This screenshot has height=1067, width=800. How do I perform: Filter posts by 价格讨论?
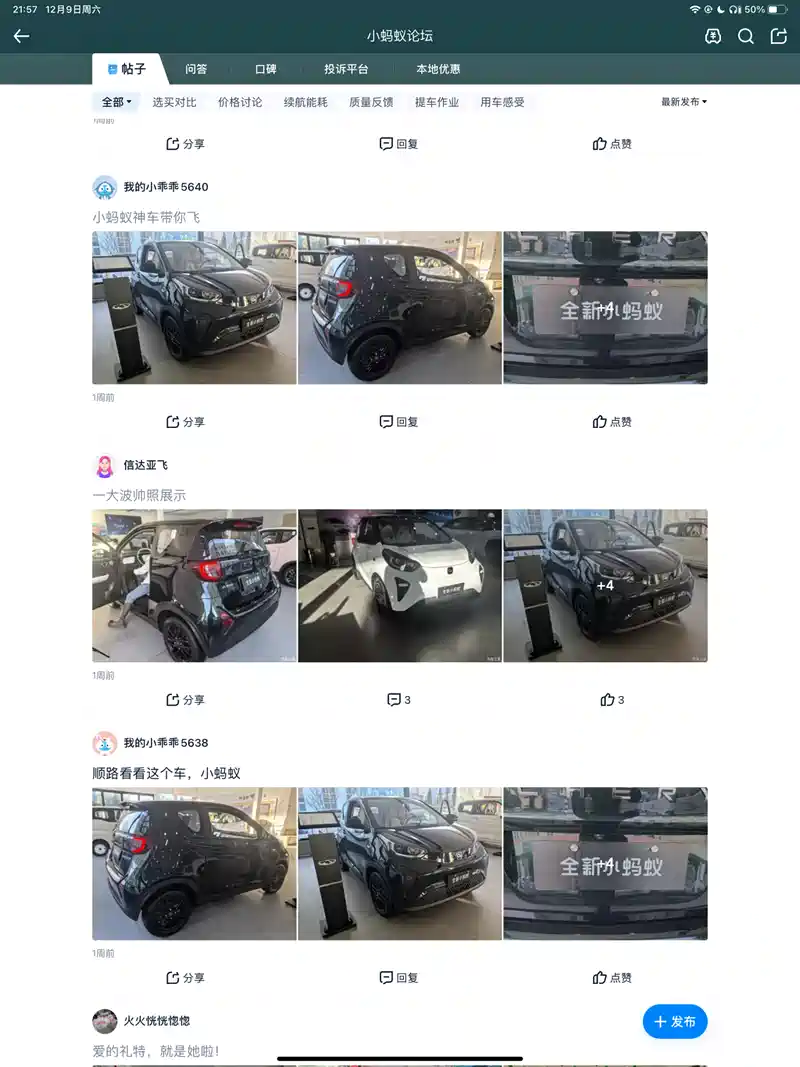[x=240, y=102]
